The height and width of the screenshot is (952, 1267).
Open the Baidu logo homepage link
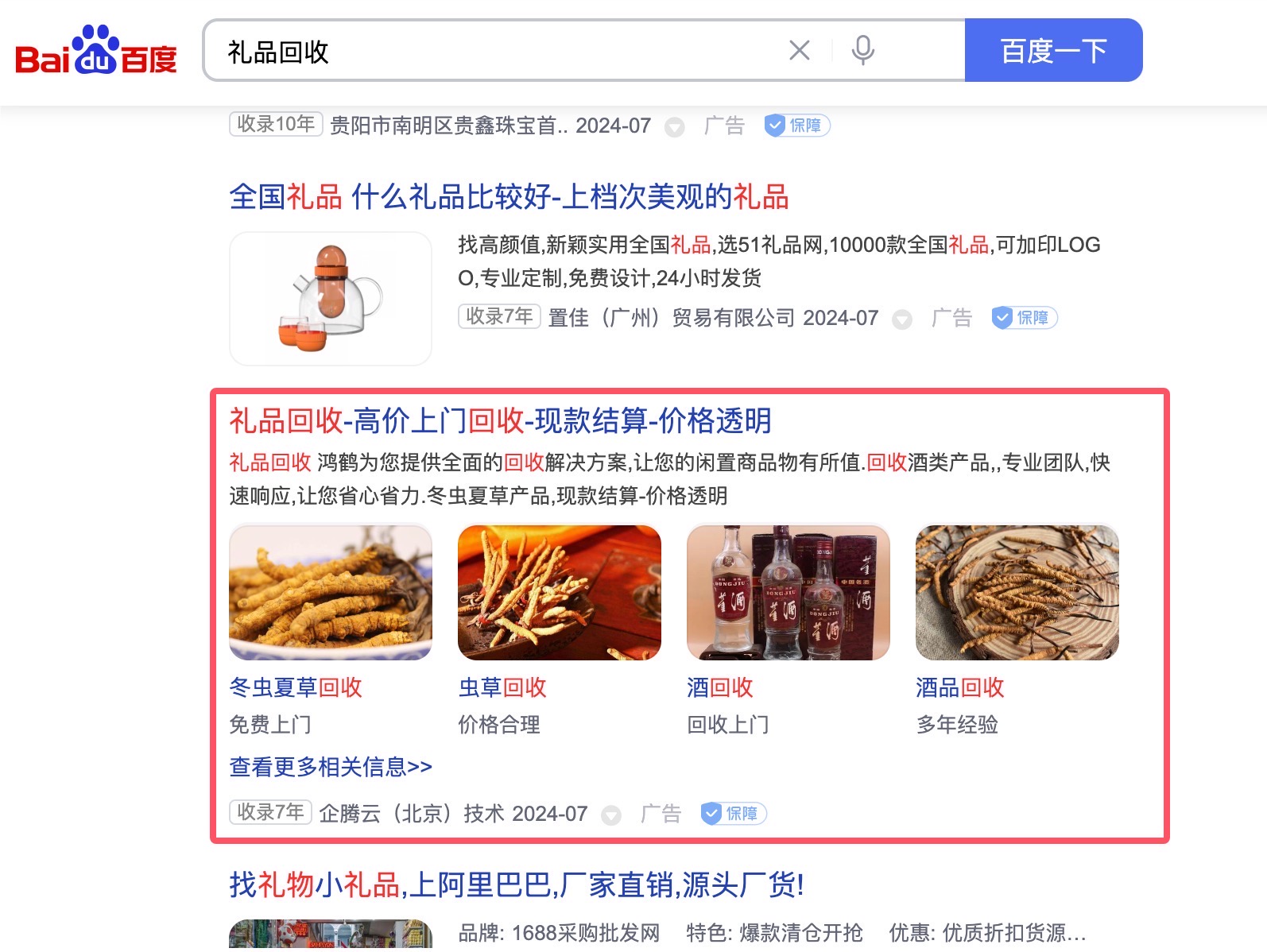pyautogui.click(x=96, y=52)
